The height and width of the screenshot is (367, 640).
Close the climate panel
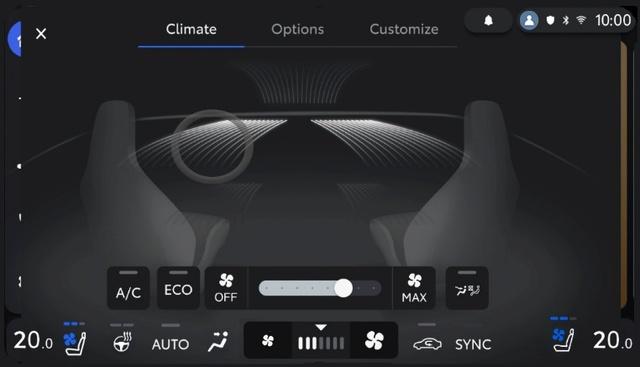coord(41,33)
